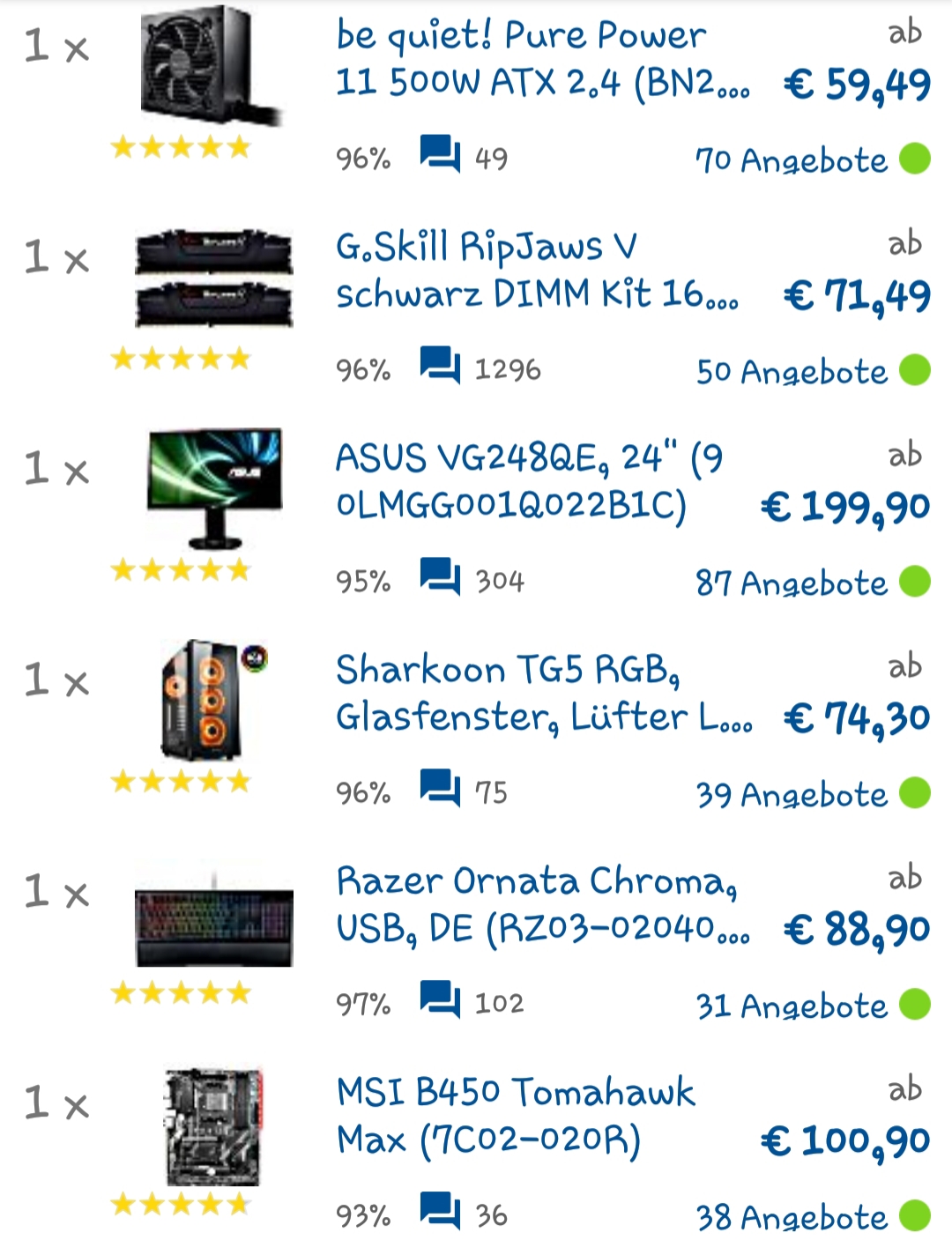Open 36 reviews for MSI B450 Tomahawk

pyautogui.click(x=465, y=1214)
